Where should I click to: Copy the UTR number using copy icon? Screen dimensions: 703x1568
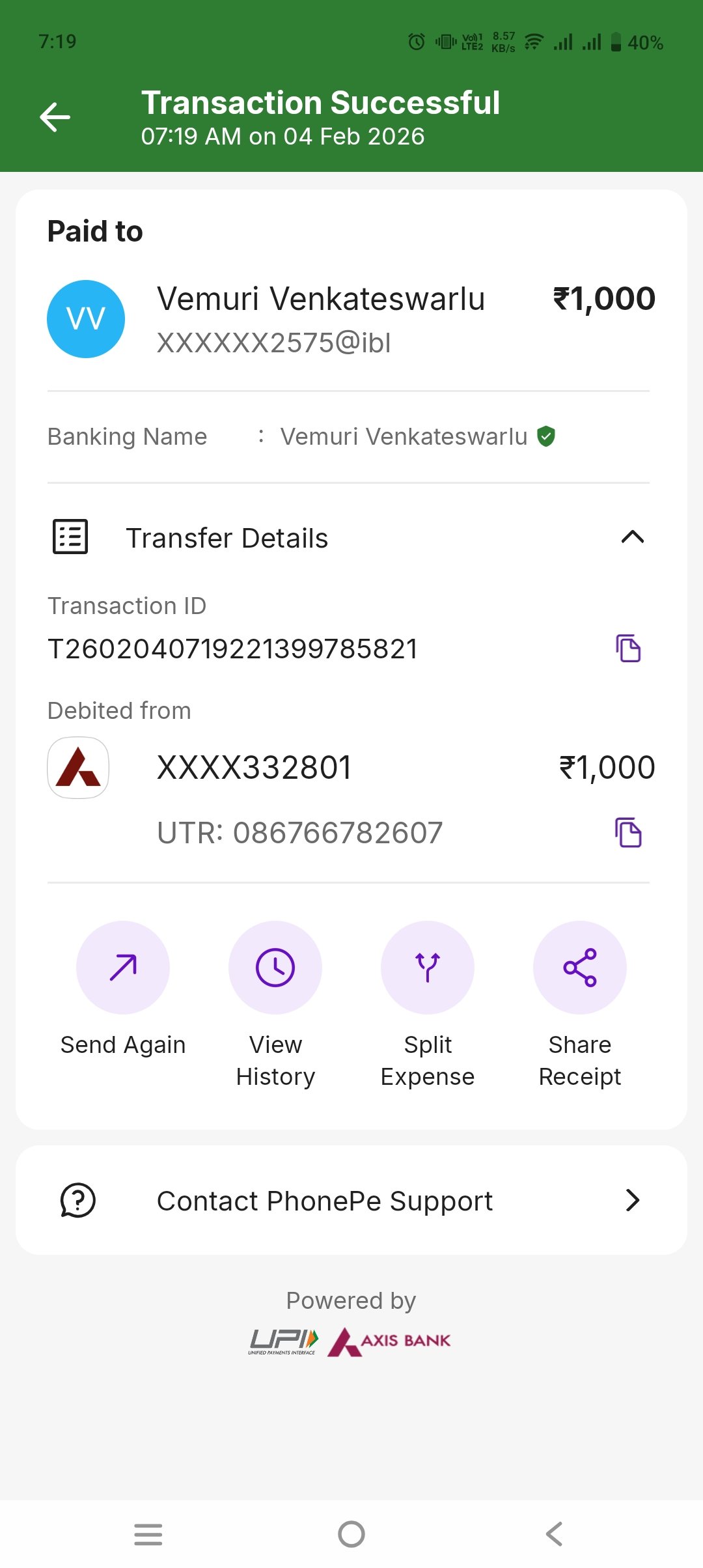[629, 833]
